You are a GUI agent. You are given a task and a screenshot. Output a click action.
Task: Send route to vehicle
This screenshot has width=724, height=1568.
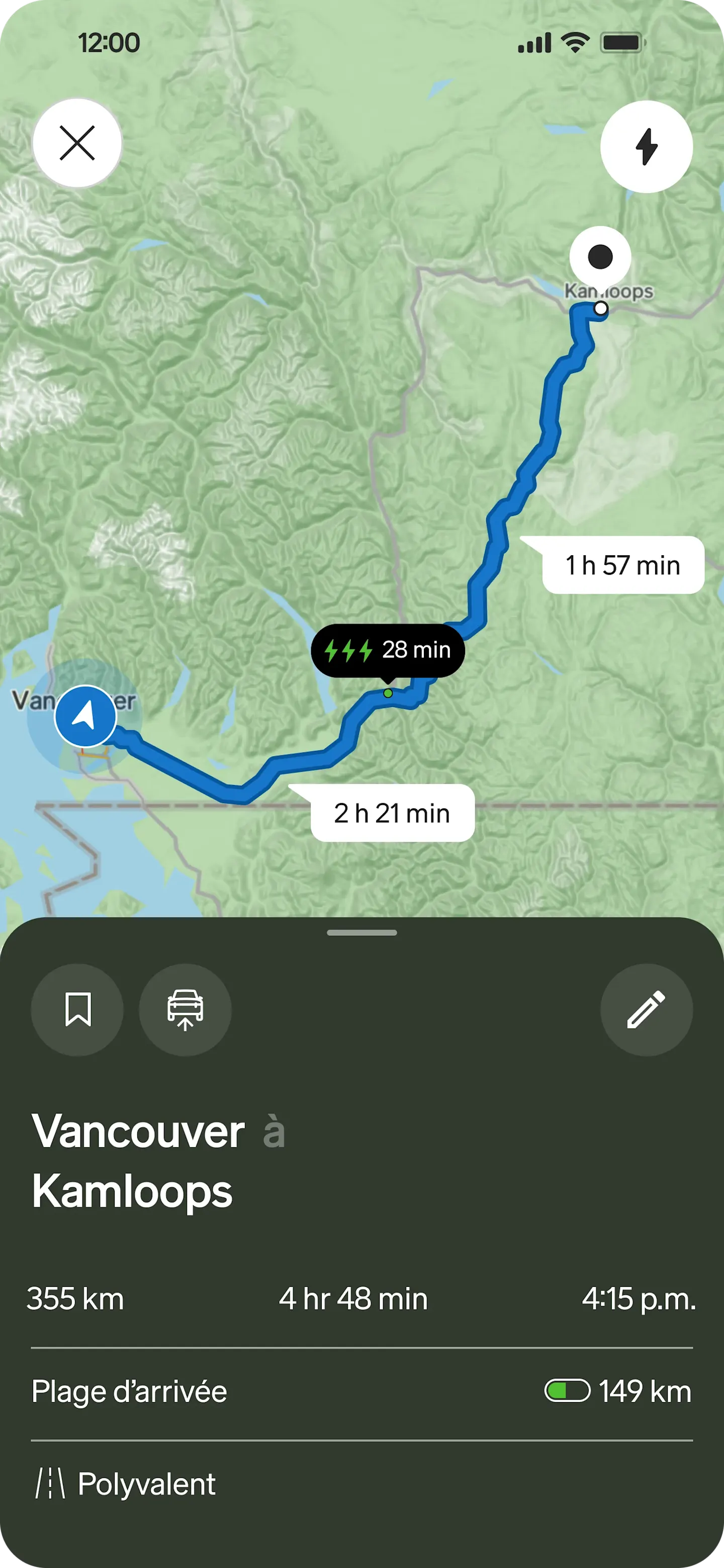[x=185, y=1010]
